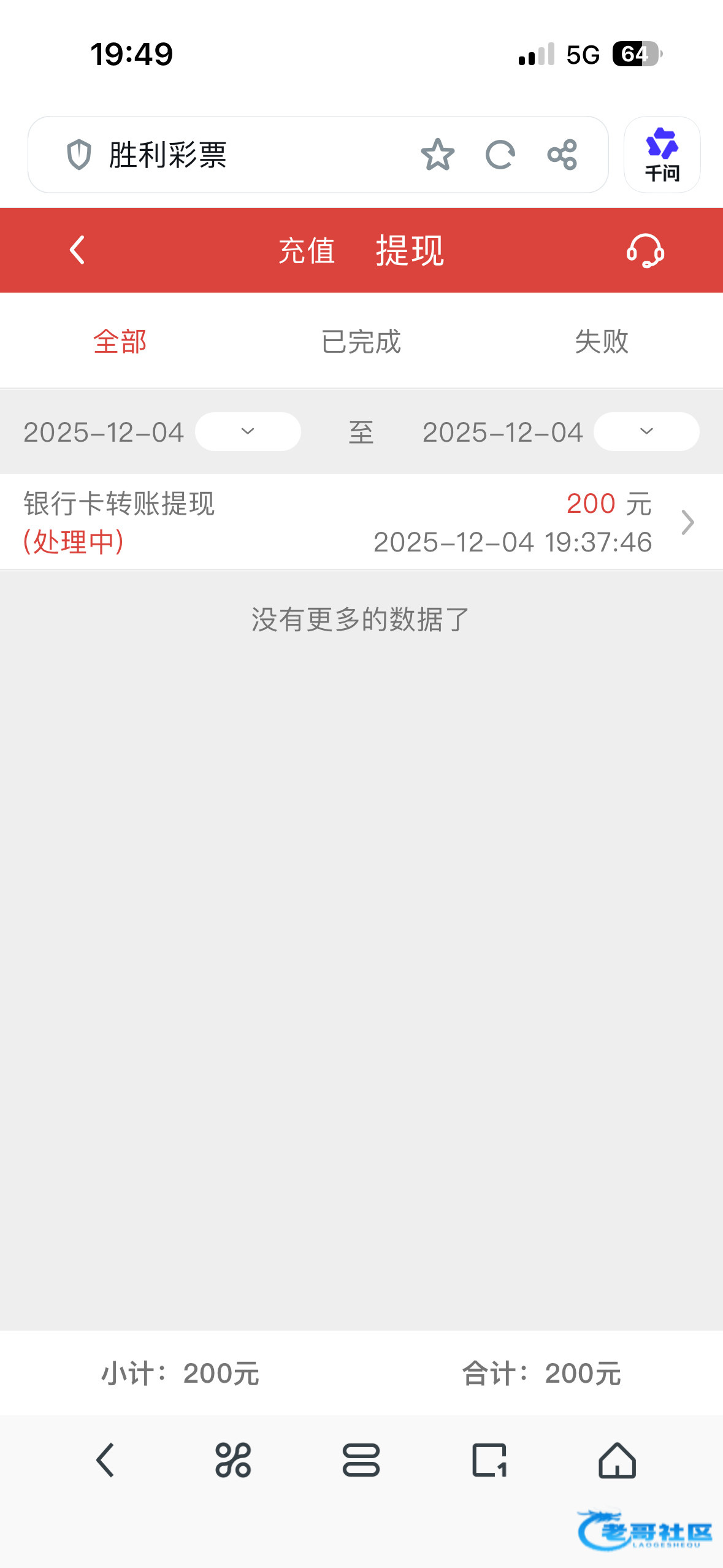Image resolution: width=723 pixels, height=1568 pixels.
Task: Open the browser menu button
Action: [x=361, y=1460]
